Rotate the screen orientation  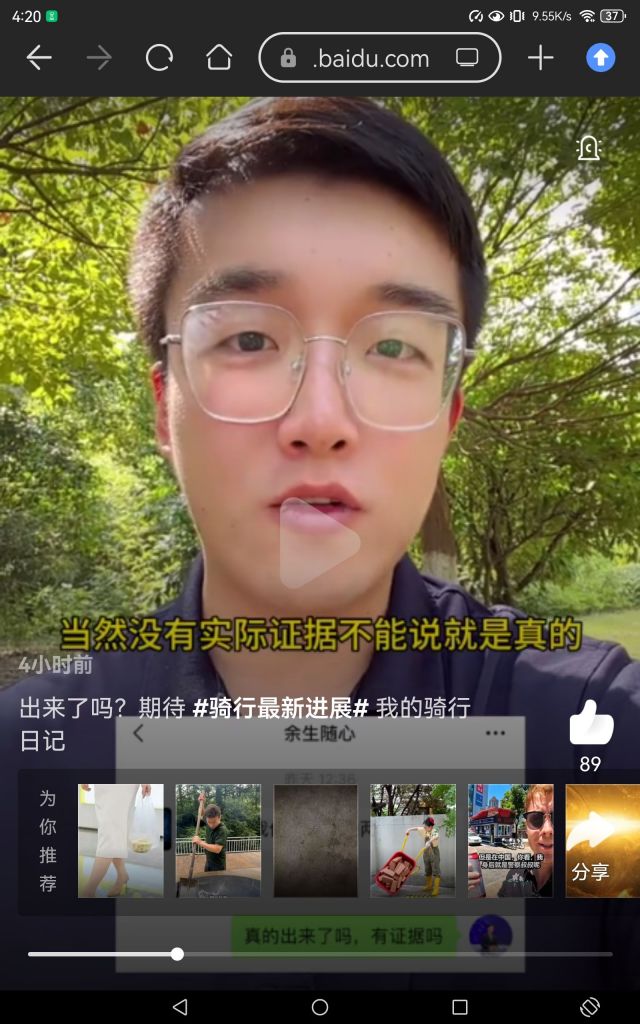(590, 1006)
